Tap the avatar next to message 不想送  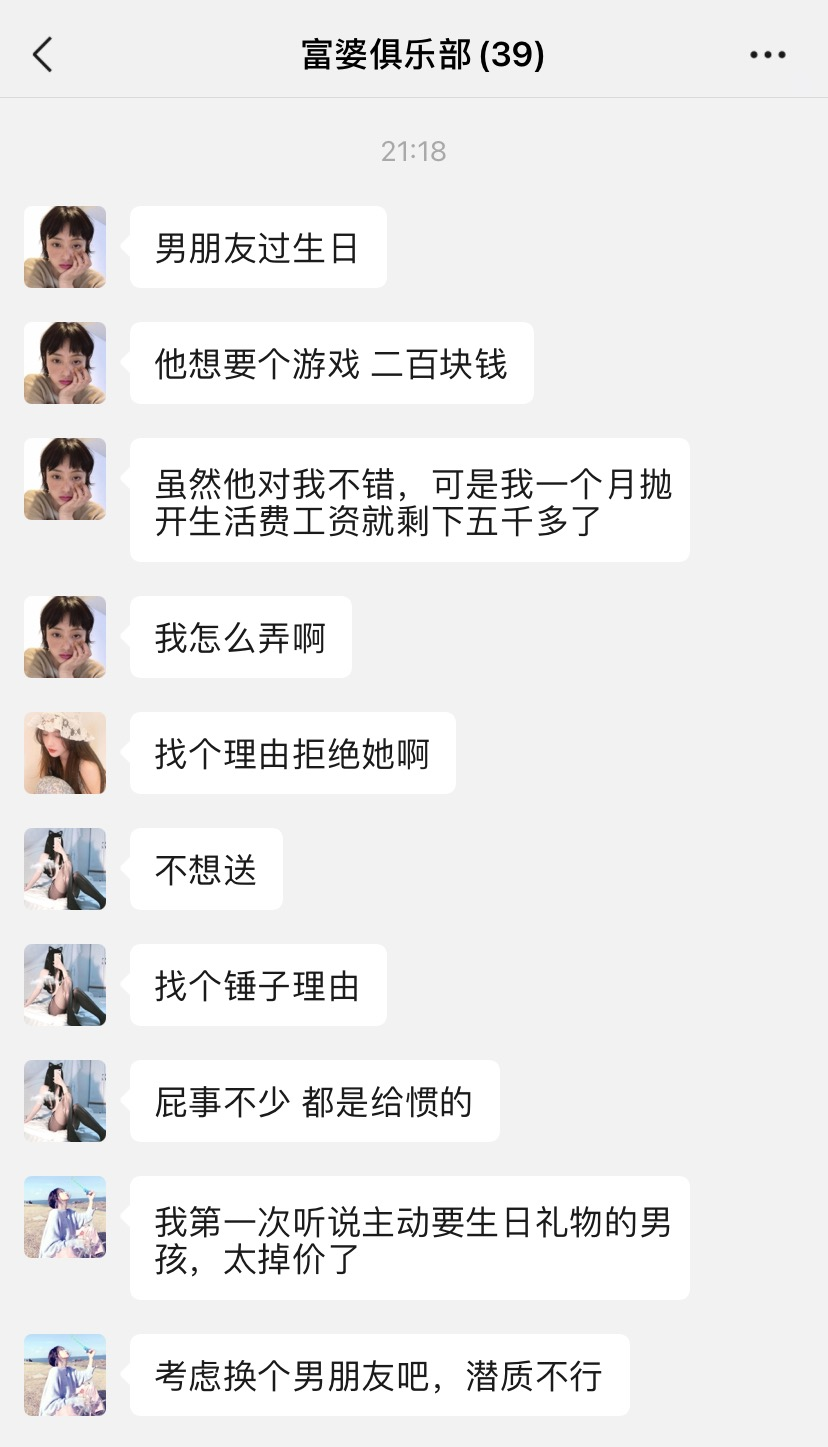click(x=65, y=869)
